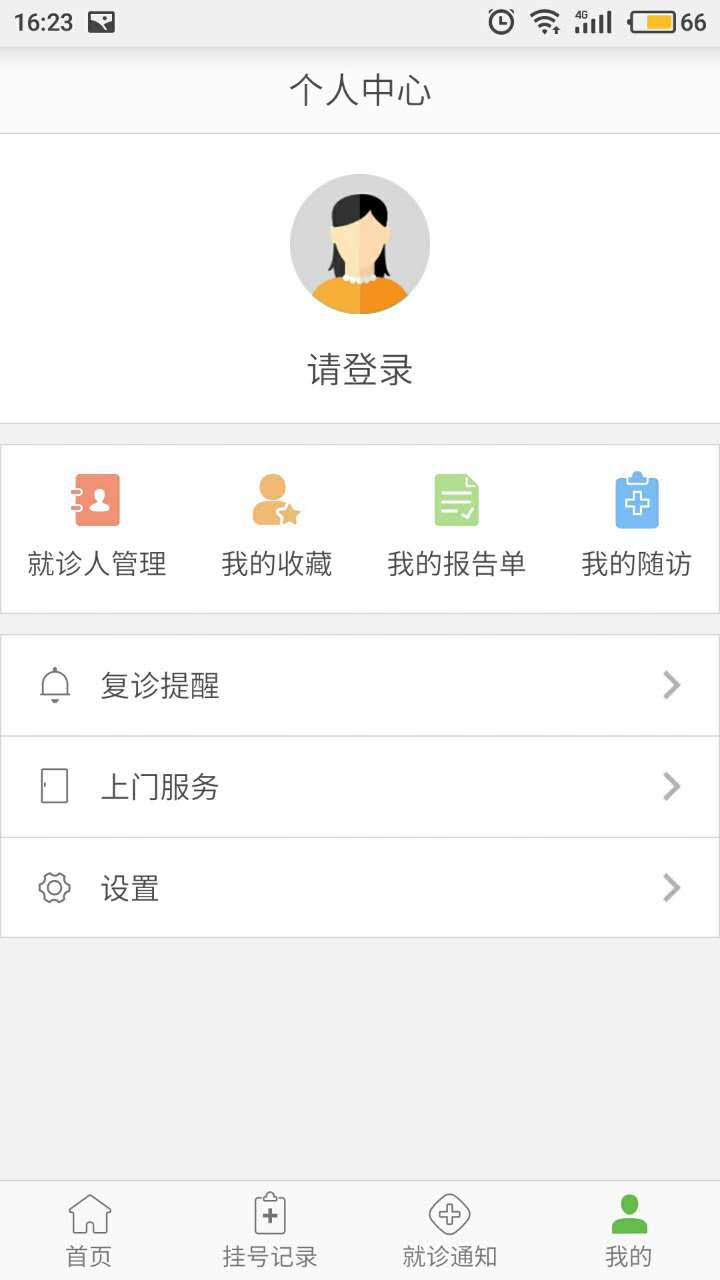Switch to the 就诊通知 tab
This screenshot has height=1280, width=720.
click(x=449, y=1230)
